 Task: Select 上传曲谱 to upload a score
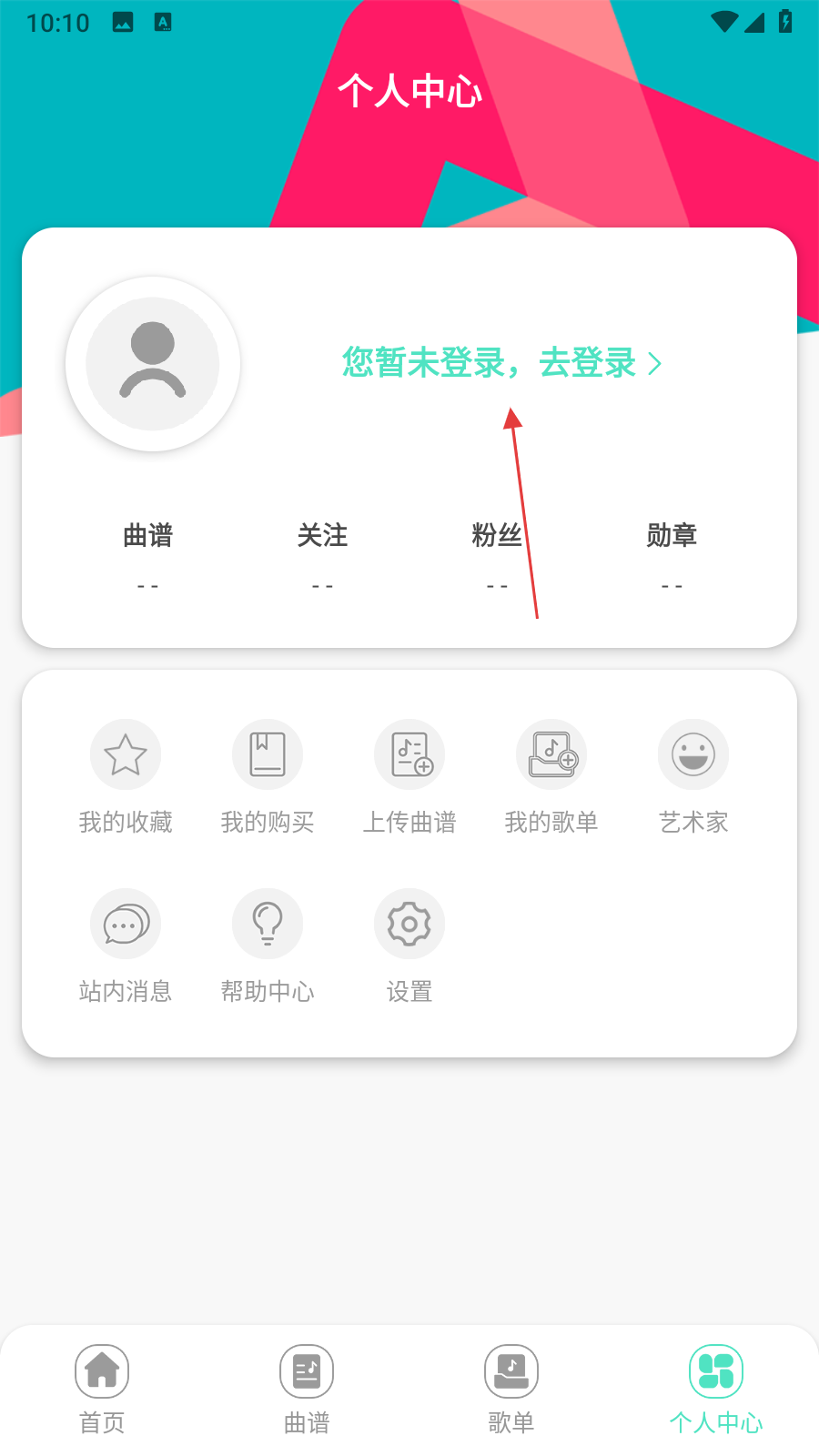tap(409, 776)
